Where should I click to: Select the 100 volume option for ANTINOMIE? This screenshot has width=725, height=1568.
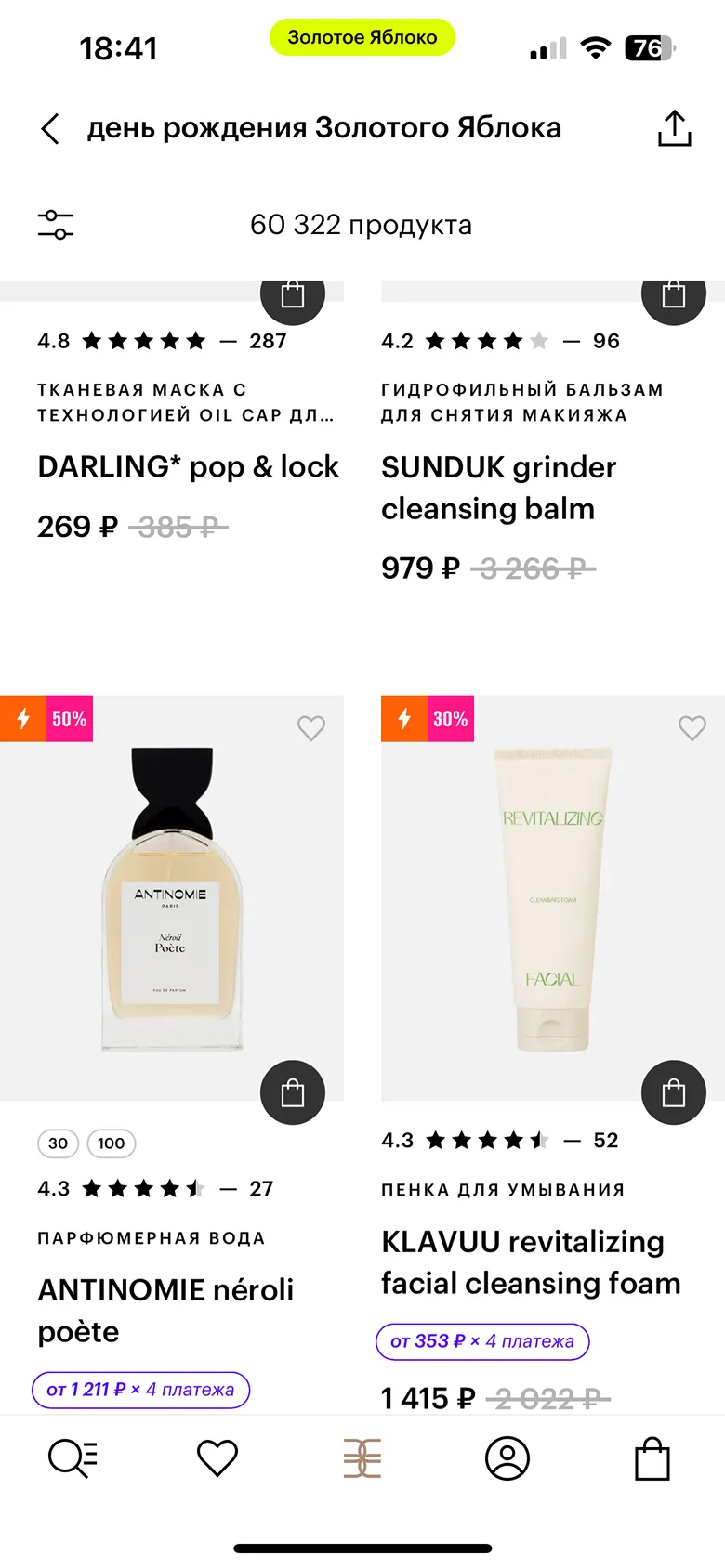point(112,1143)
